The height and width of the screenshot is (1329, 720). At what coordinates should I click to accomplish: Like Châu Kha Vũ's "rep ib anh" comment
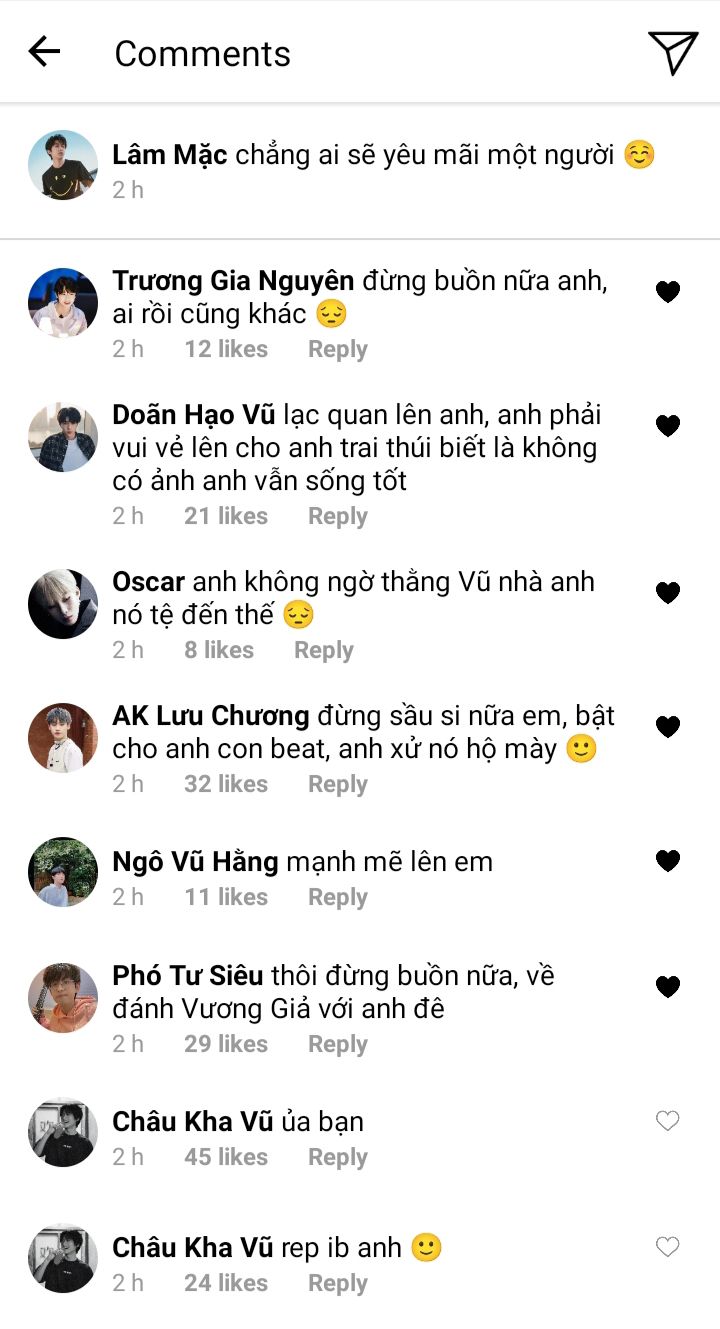(667, 1247)
